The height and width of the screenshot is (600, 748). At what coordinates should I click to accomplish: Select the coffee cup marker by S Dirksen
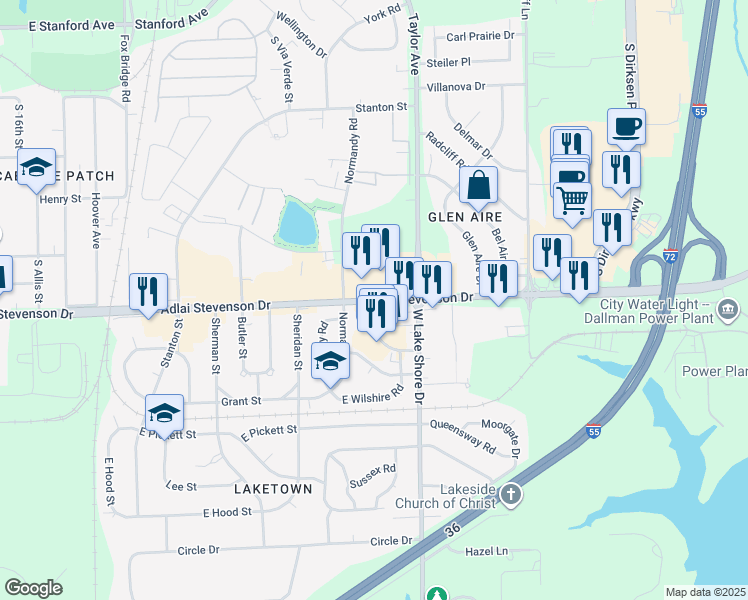626,127
